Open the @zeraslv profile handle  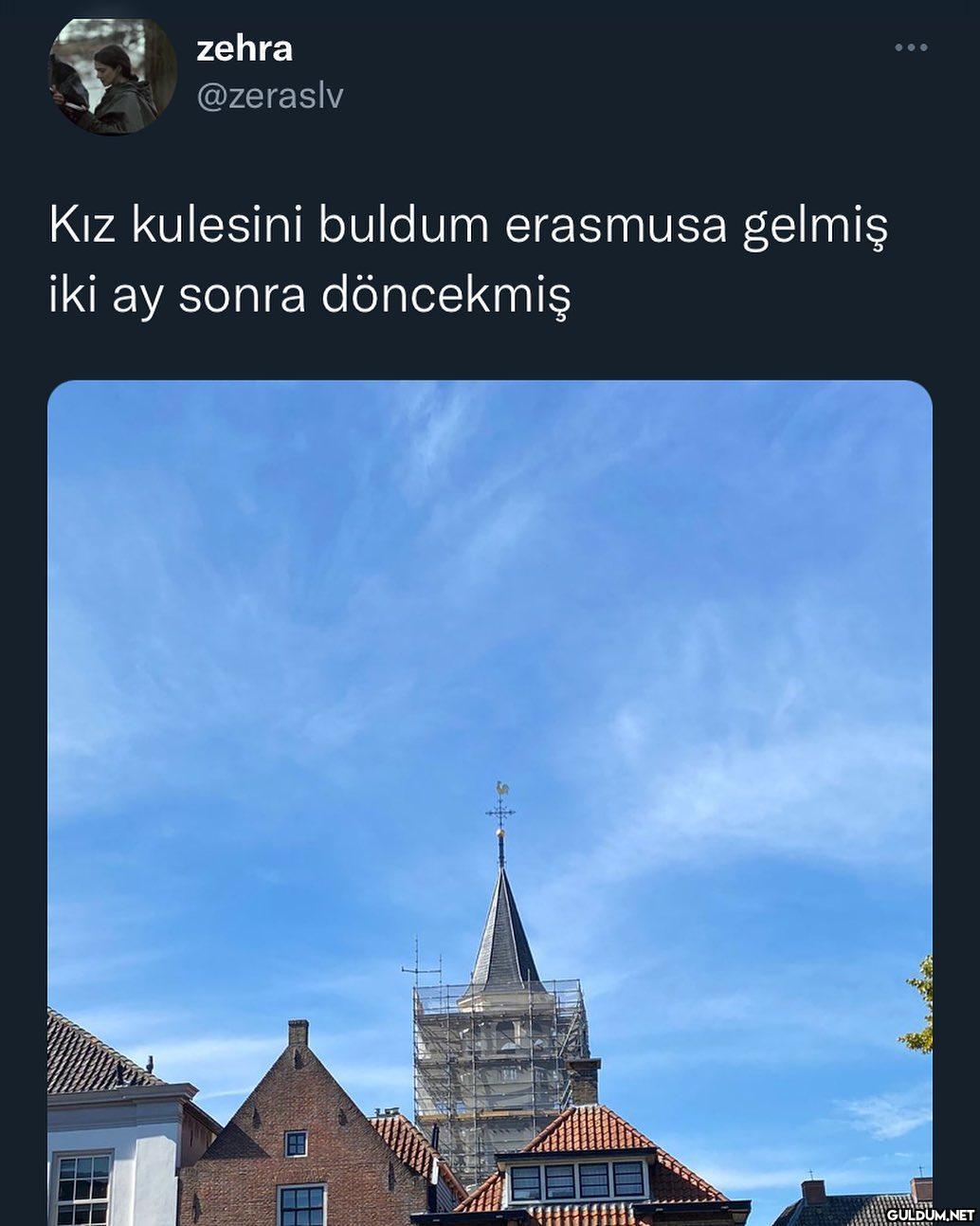pyautogui.click(x=269, y=96)
